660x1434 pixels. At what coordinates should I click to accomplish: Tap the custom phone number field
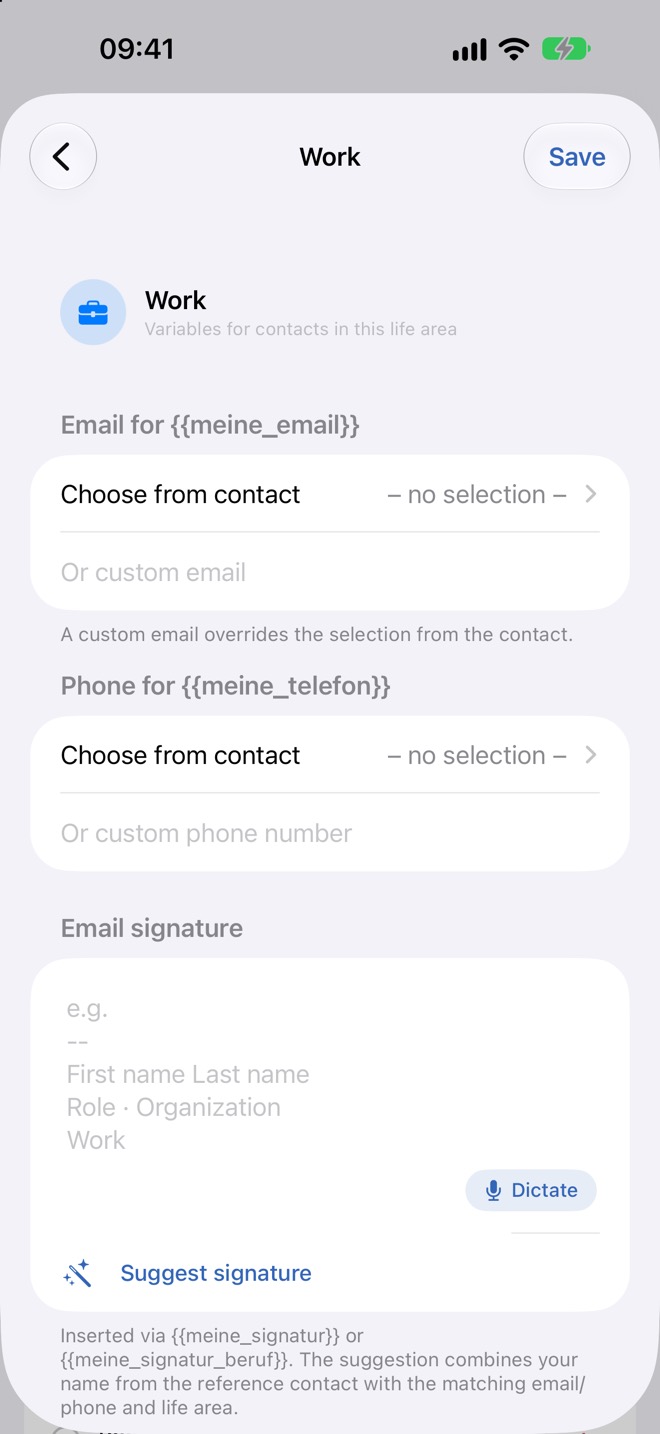pyautogui.click(x=330, y=833)
